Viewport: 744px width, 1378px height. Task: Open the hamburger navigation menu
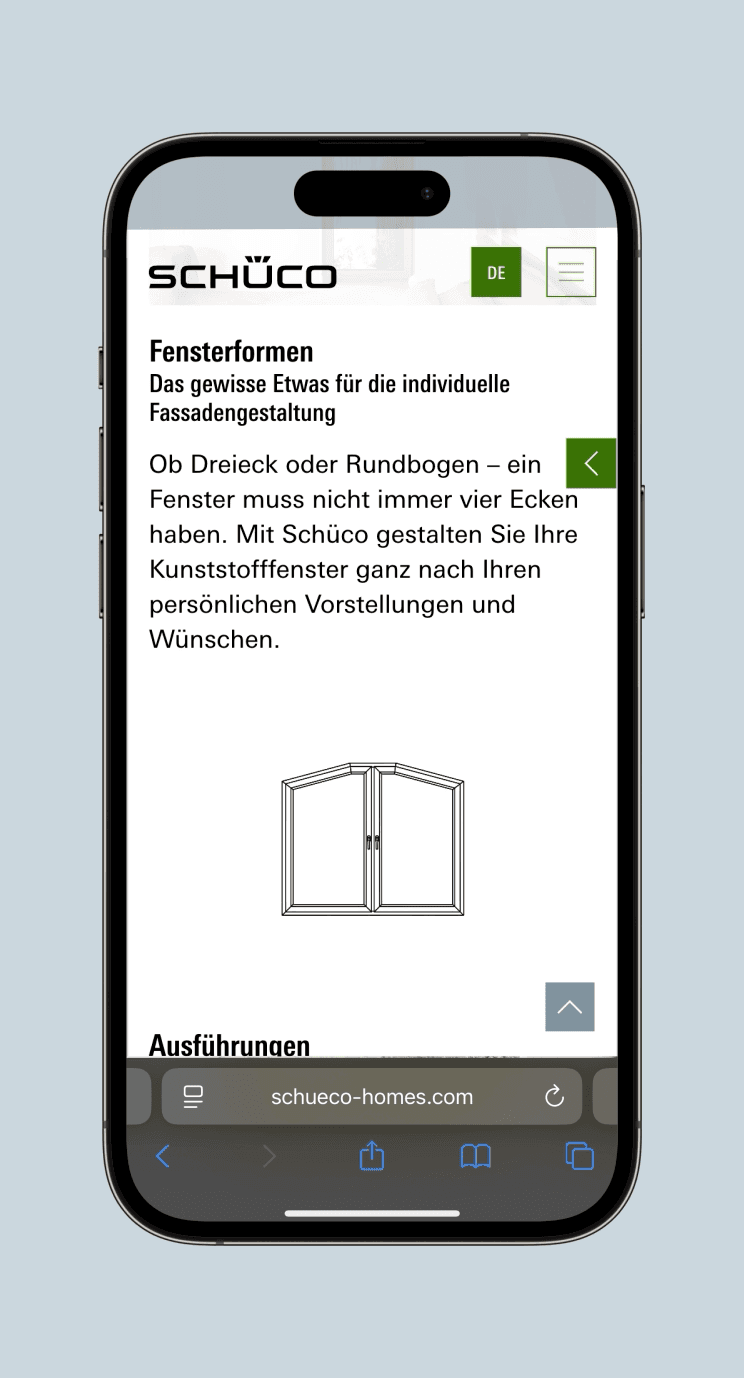pos(571,272)
